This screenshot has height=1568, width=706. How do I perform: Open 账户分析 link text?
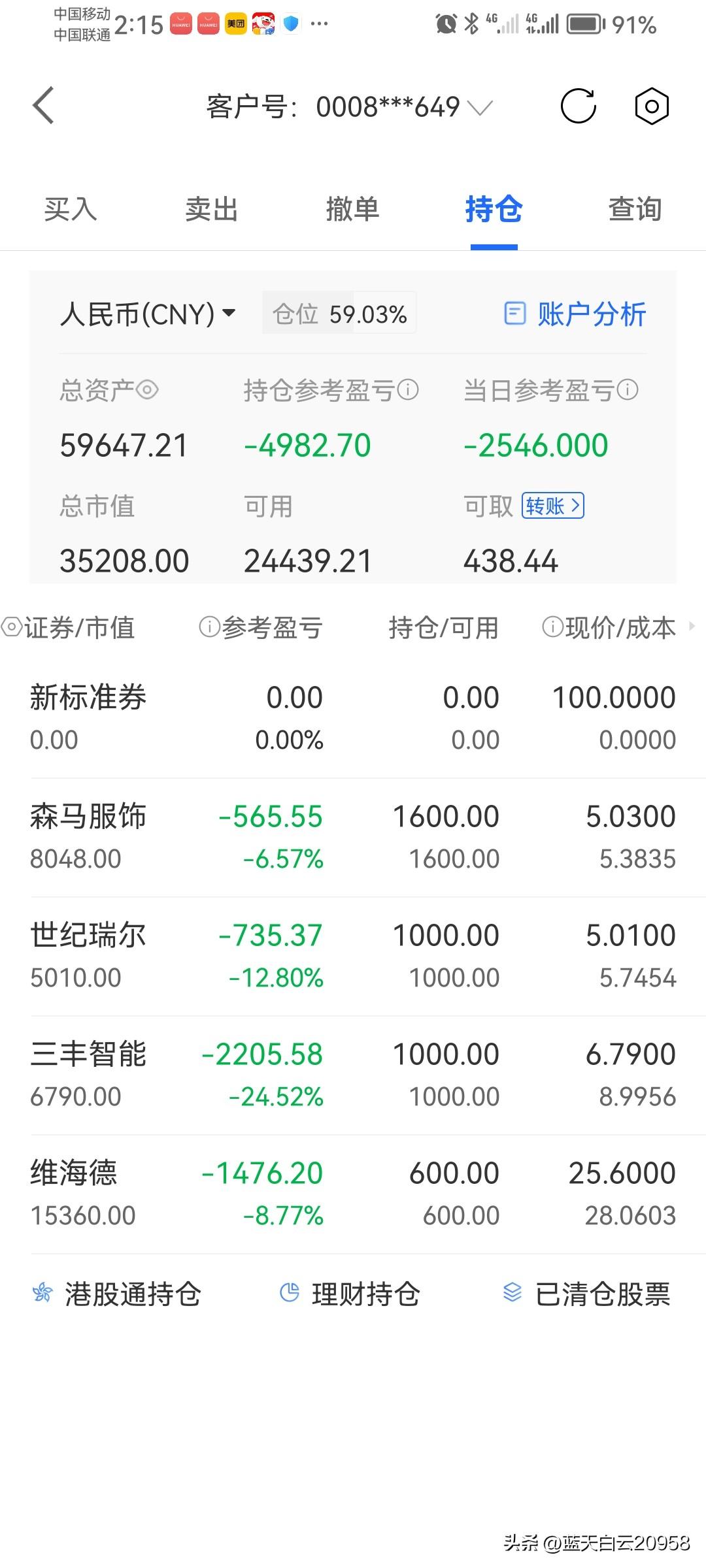tap(592, 313)
